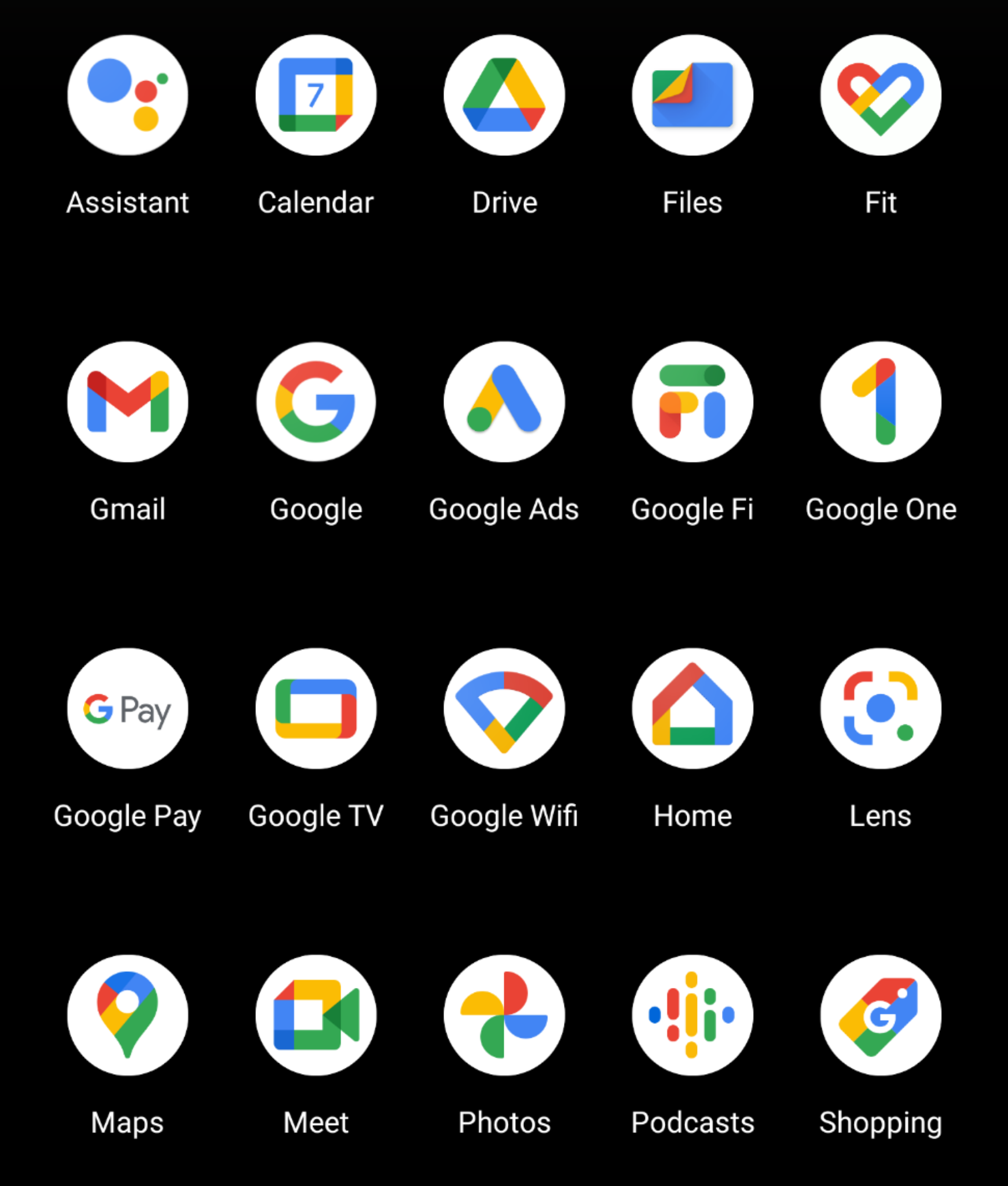This screenshot has width=1008, height=1186.
Task: Open Google Fit
Action: pos(881,95)
